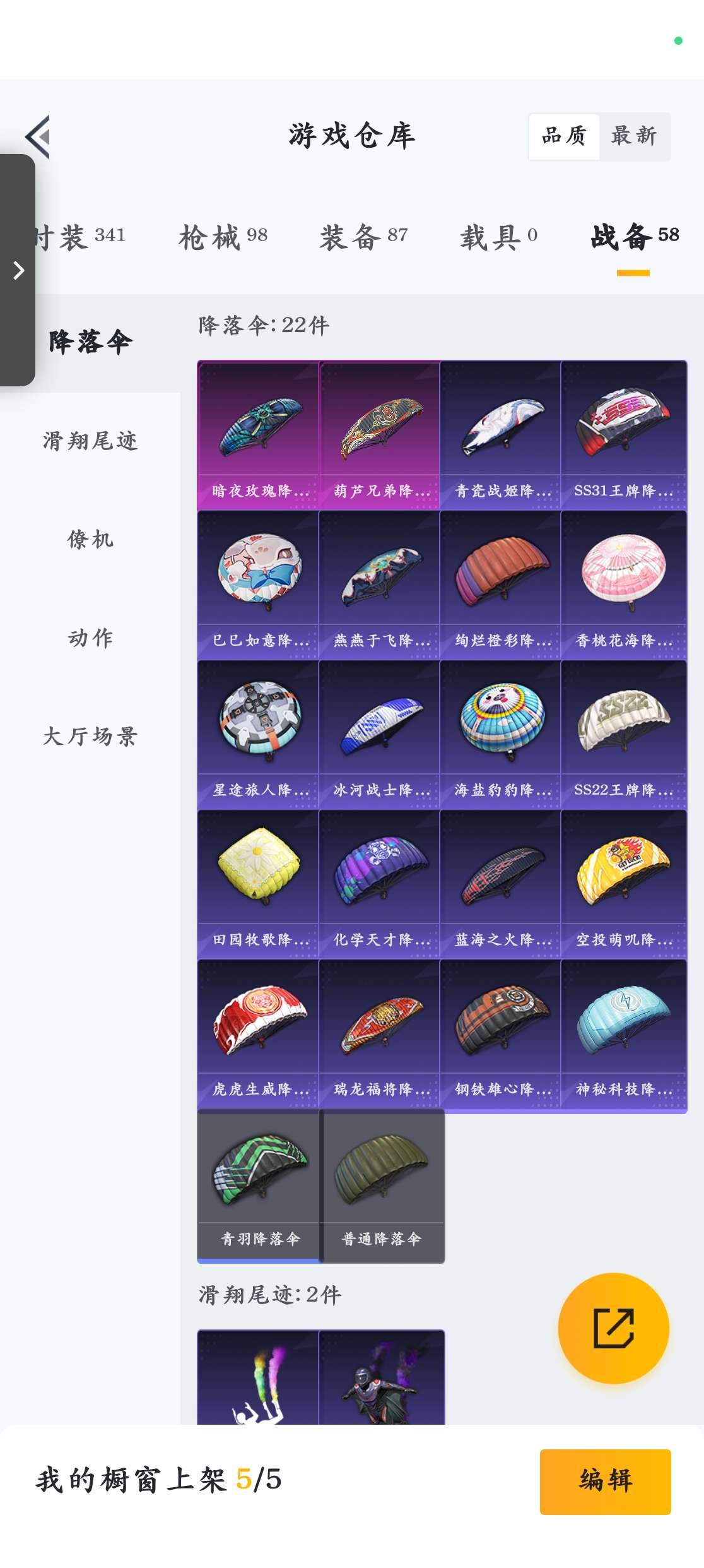The height and width of the screenshot is (1568, 704).
Task: Tap the orange share floating button
Action: click(613, 1328)
